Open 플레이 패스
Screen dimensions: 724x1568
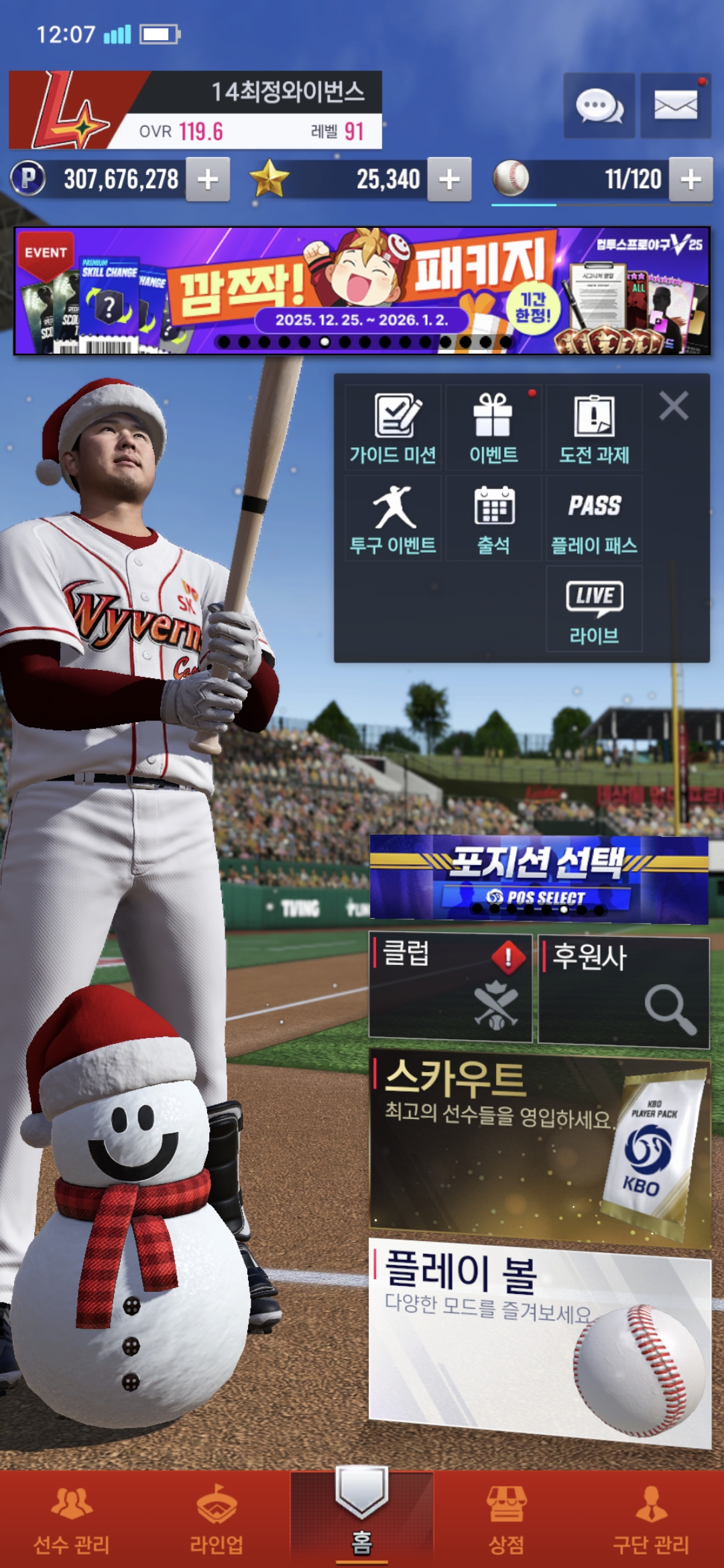pos(594,519)
